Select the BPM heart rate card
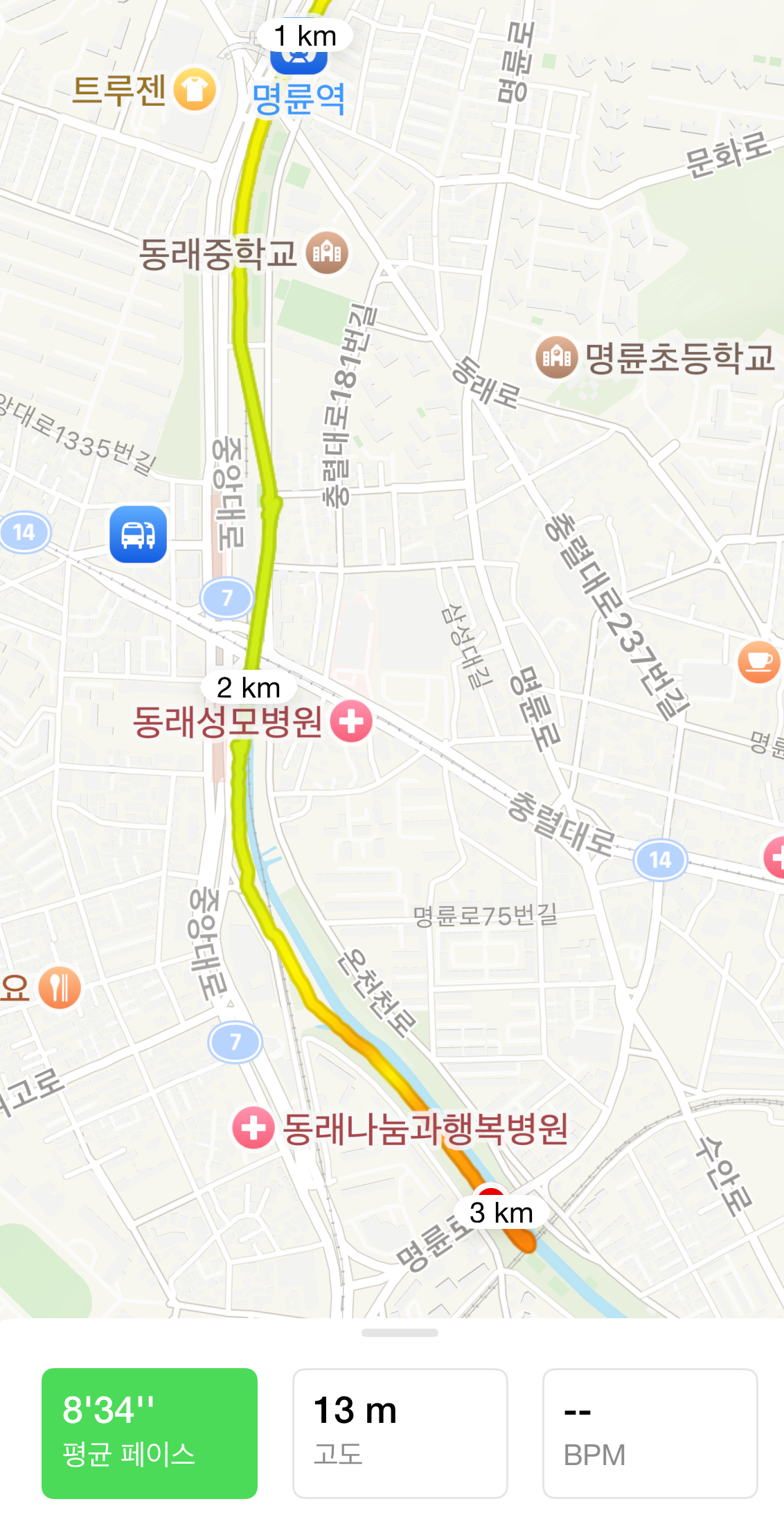 pos(650,1433)
